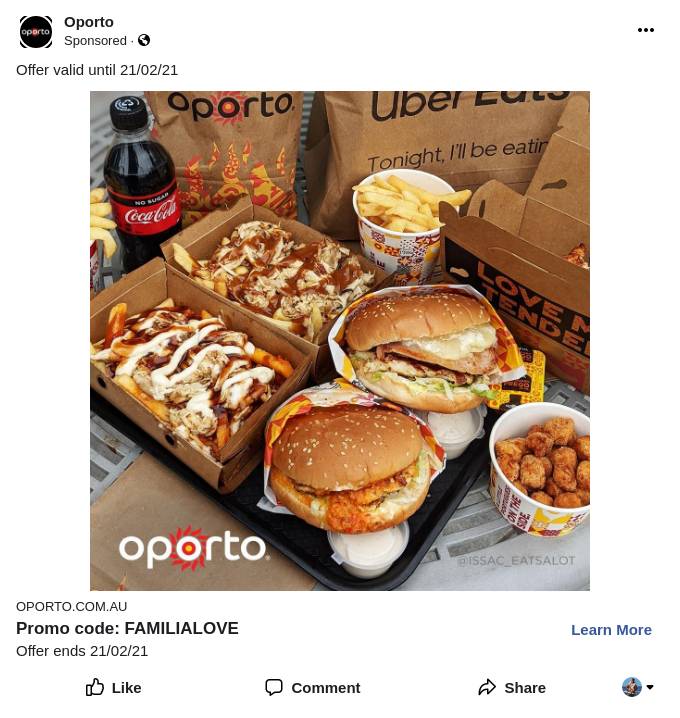Comment on the Oporto post
Screen dimensions: 680x718
click(312, 687)
